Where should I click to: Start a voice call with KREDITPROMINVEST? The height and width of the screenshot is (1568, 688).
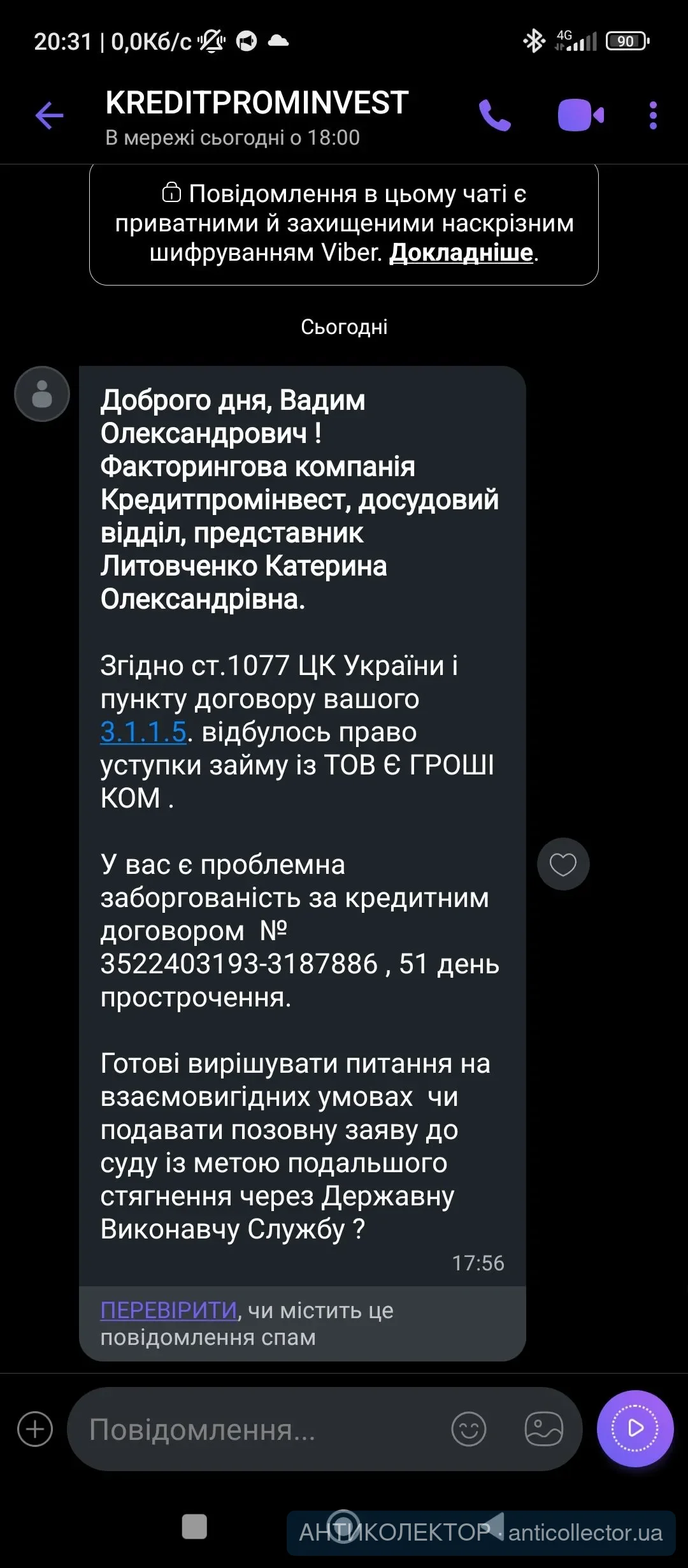[x=495, y=116]
